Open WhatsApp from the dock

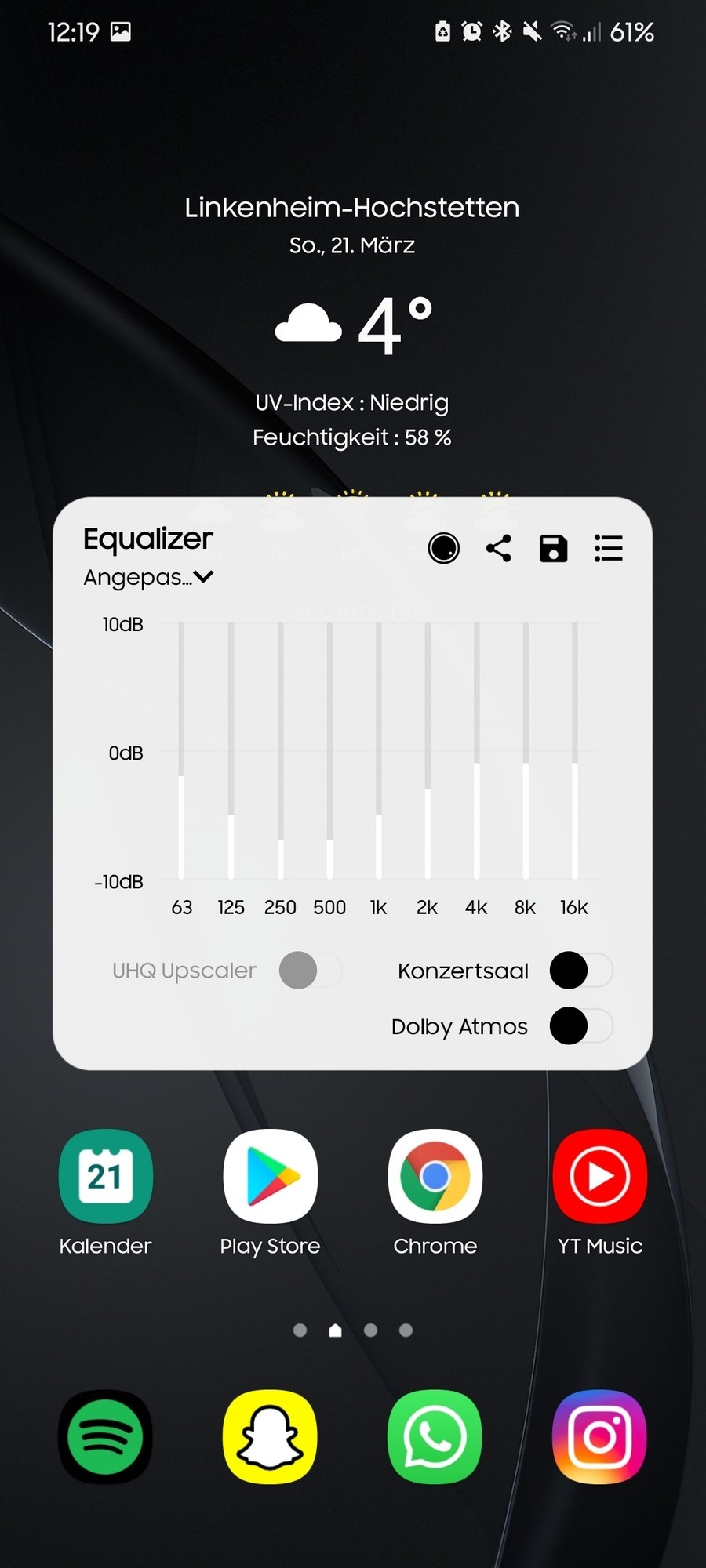click(x=435, y=1436)
